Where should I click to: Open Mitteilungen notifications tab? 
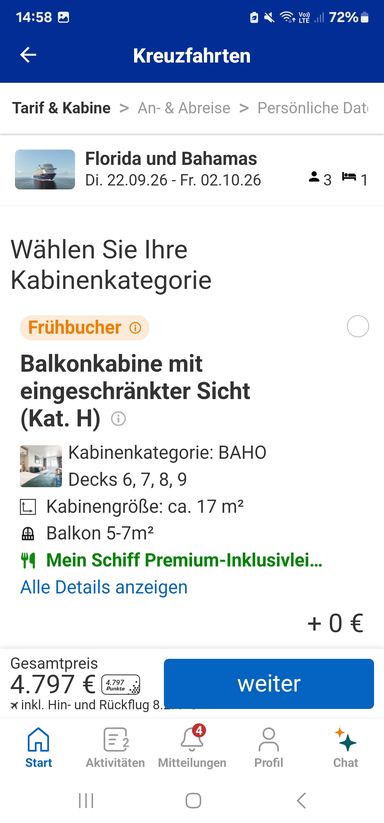pyautogui.click(x=192, y=747)
